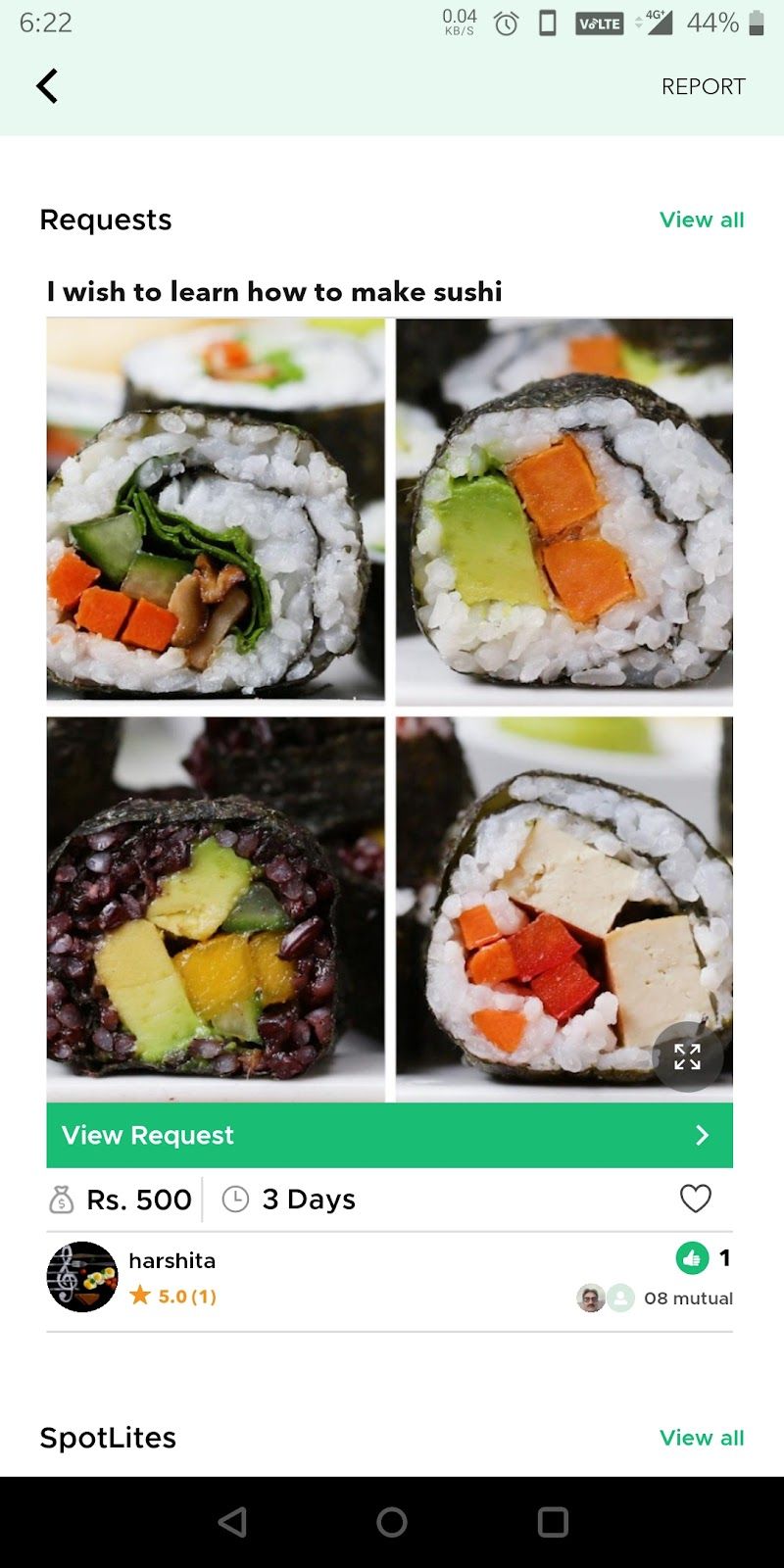Favorite the sushi request with the heart

coord(695,1199)
